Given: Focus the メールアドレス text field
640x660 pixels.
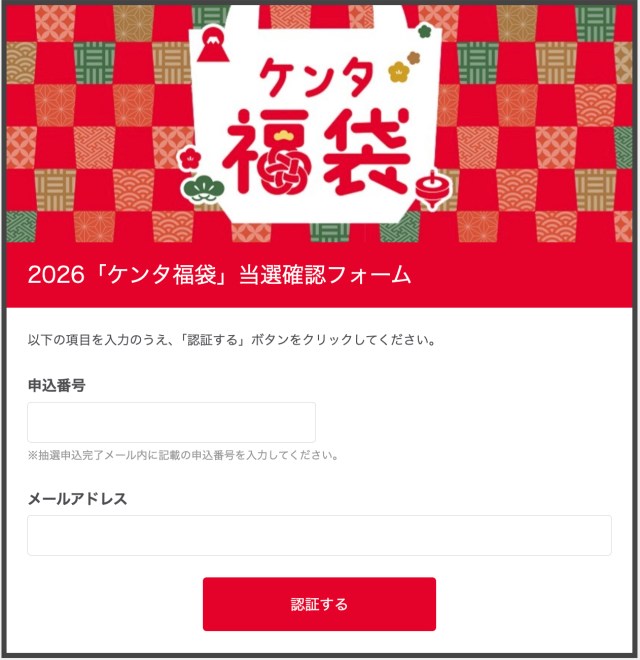Looking at the screenshot, I should pos(319,535).
